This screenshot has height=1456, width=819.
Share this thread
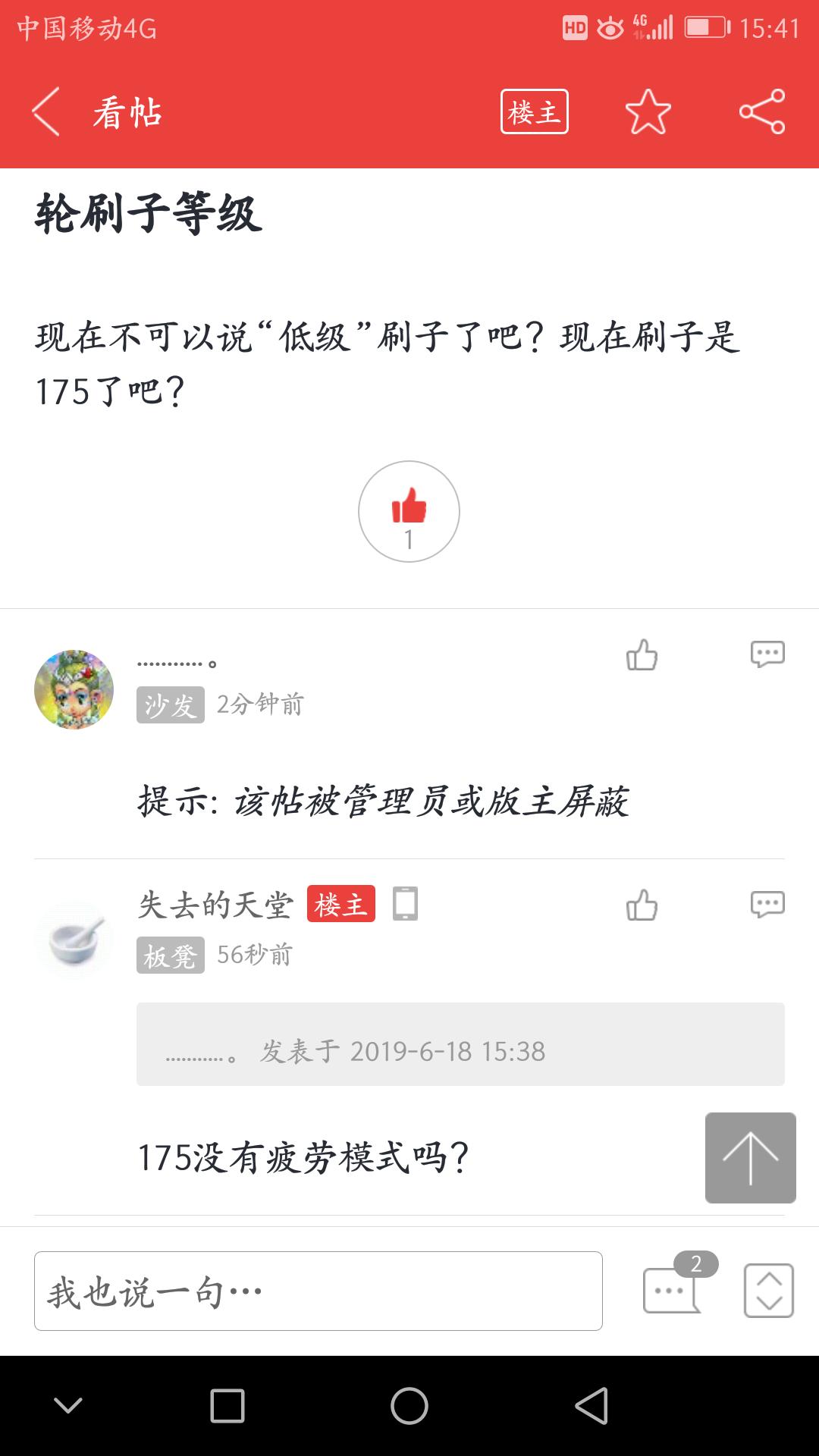(x=761, y=112)
